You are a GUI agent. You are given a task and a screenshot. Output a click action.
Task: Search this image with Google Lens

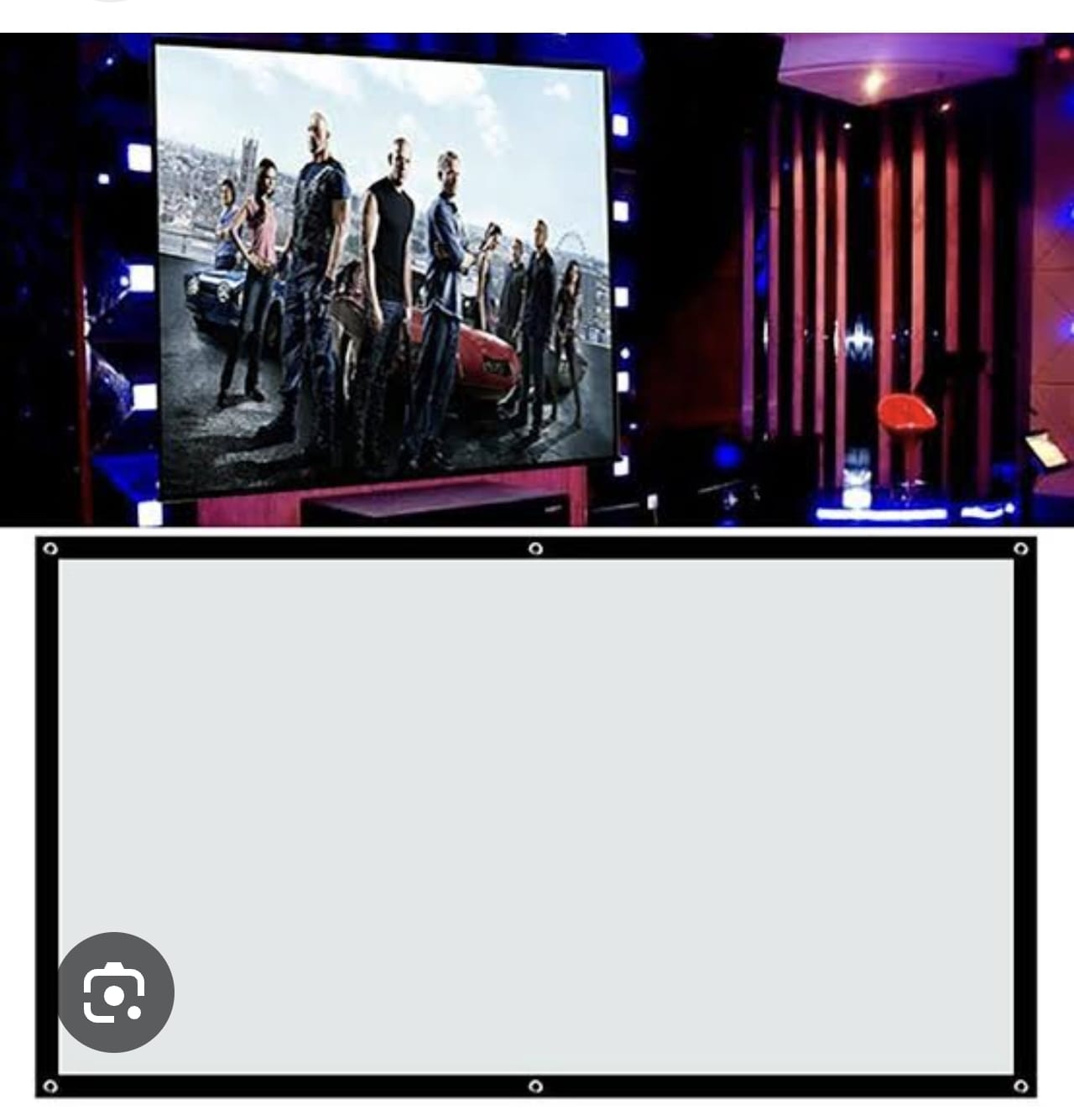click(x=115, y=992)
